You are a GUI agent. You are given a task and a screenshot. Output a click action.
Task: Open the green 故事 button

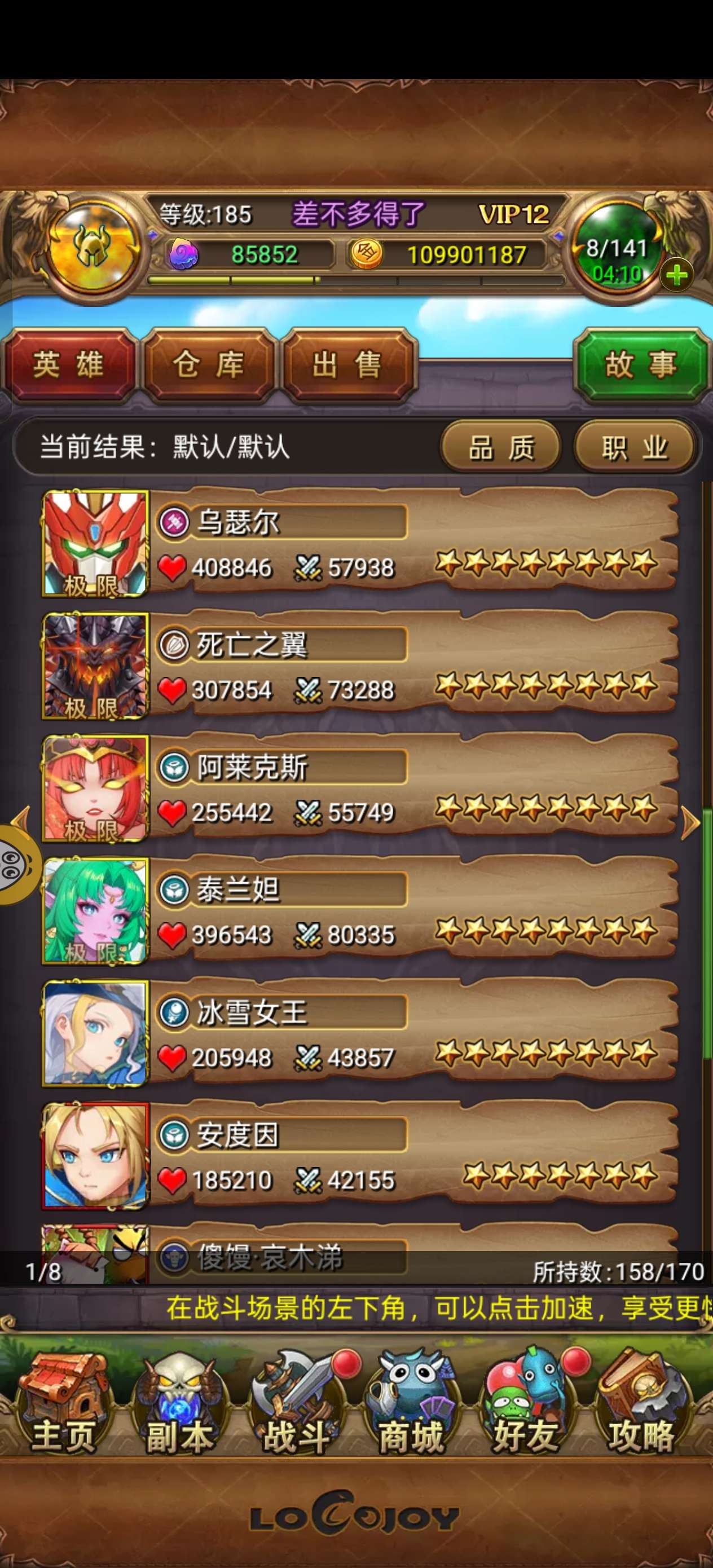pyautogui.click(x=640, y=365)
